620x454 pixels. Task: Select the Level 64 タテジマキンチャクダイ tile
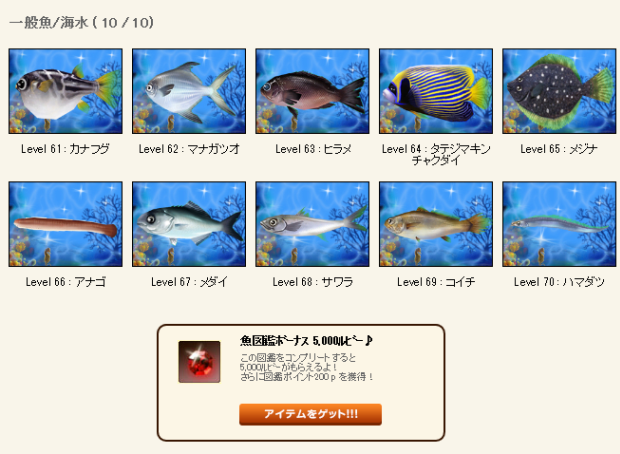pos(436,92)
